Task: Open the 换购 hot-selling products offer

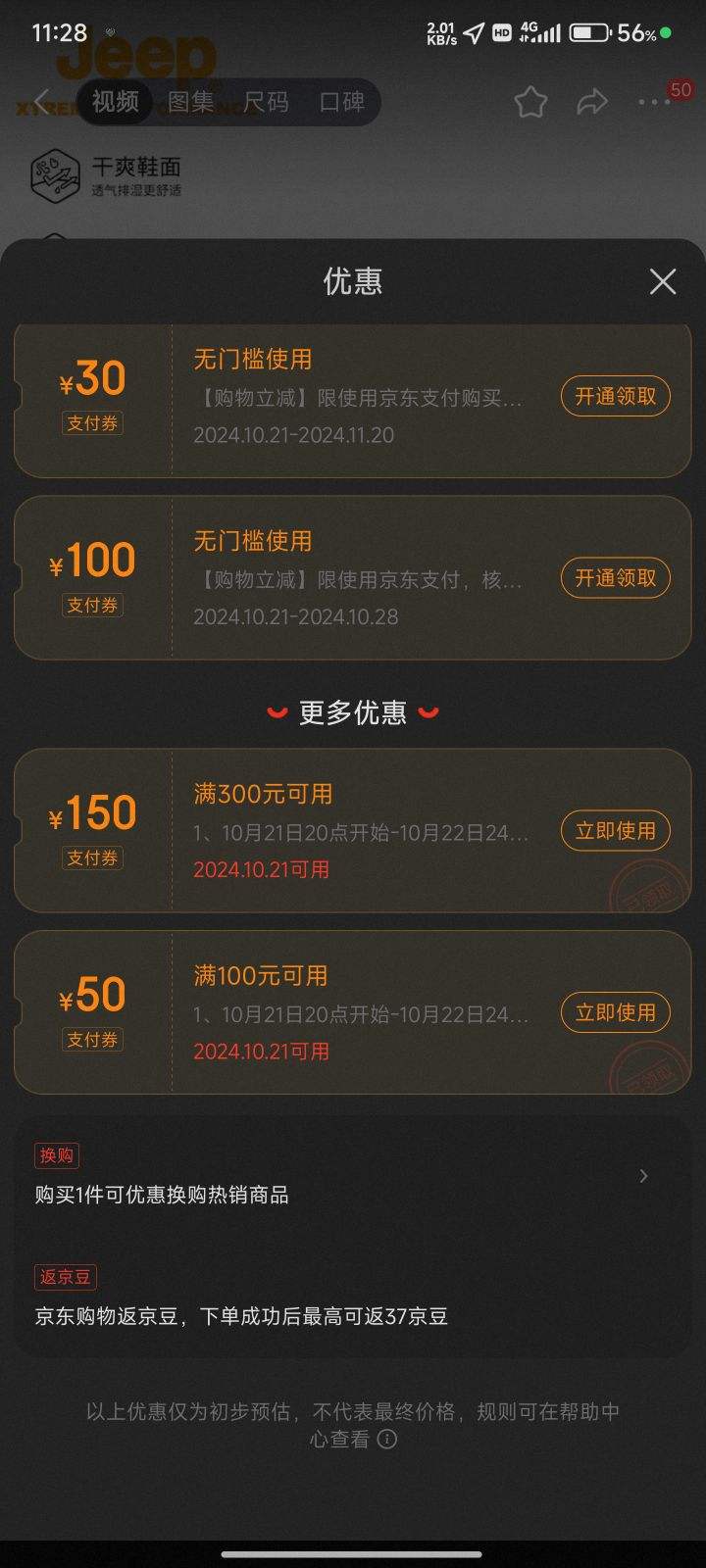Action: (x=353, y=1176)
